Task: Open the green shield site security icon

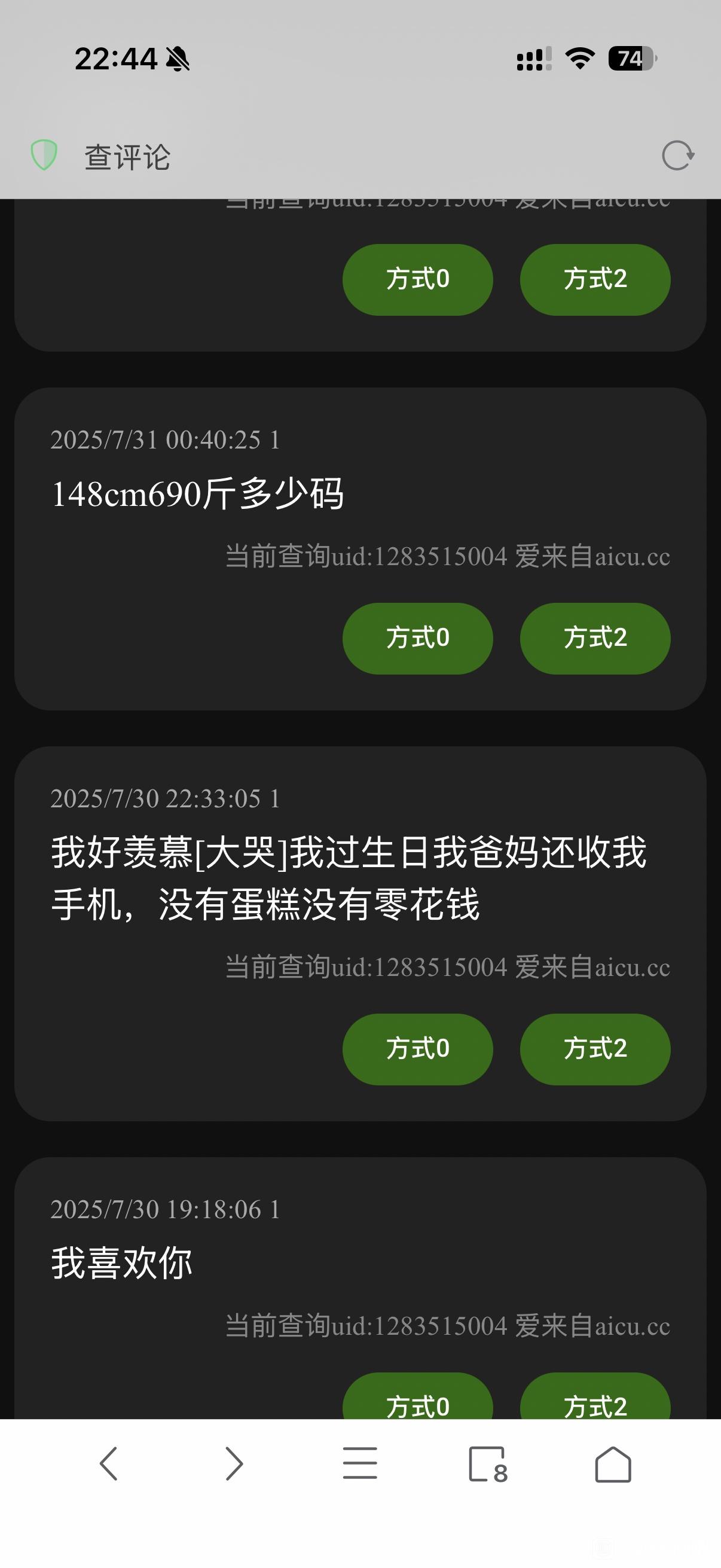Action: (44, 155)
